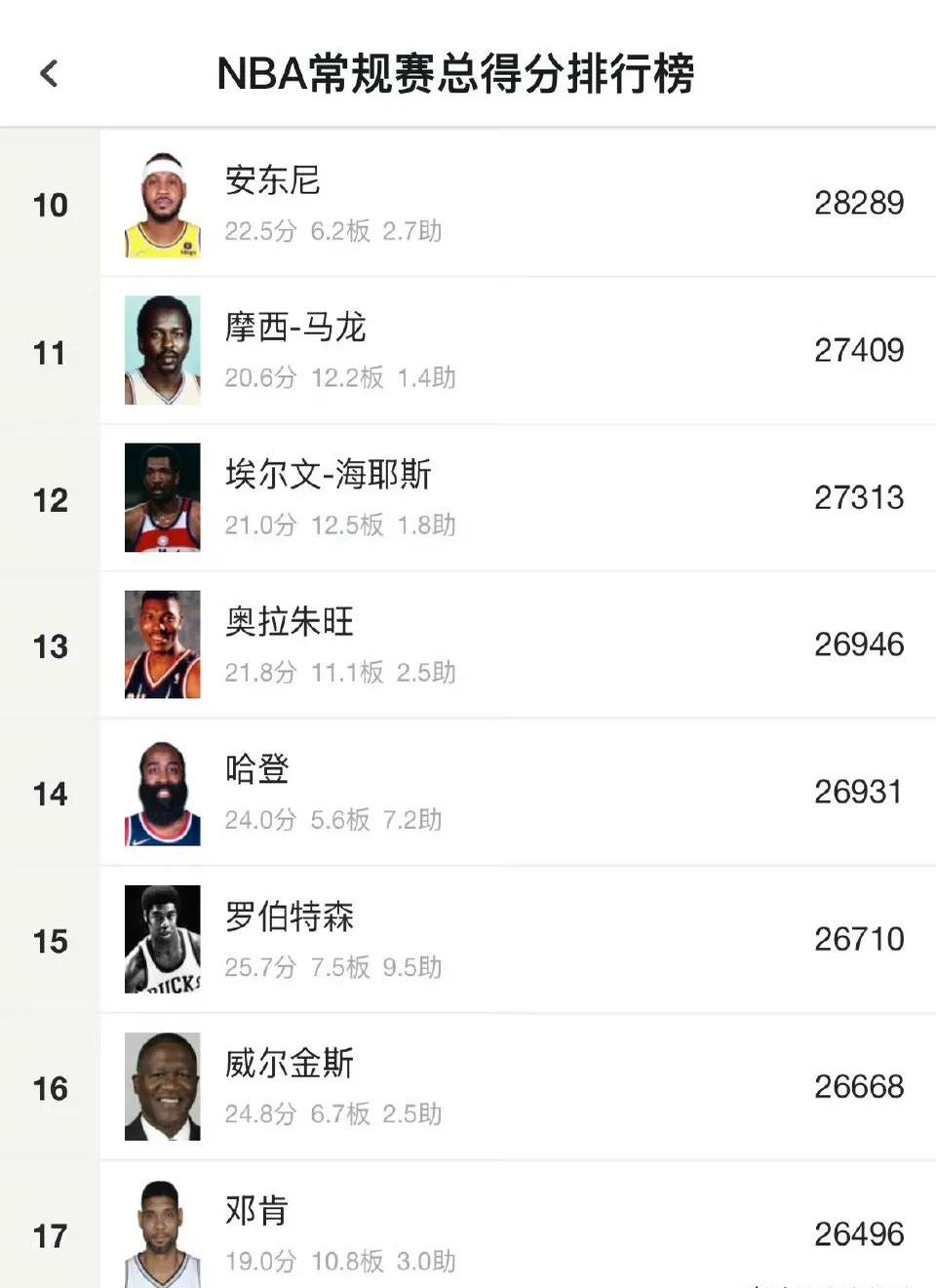
Task: Open 罗伯特森's player photo
Action: [162, 939]
